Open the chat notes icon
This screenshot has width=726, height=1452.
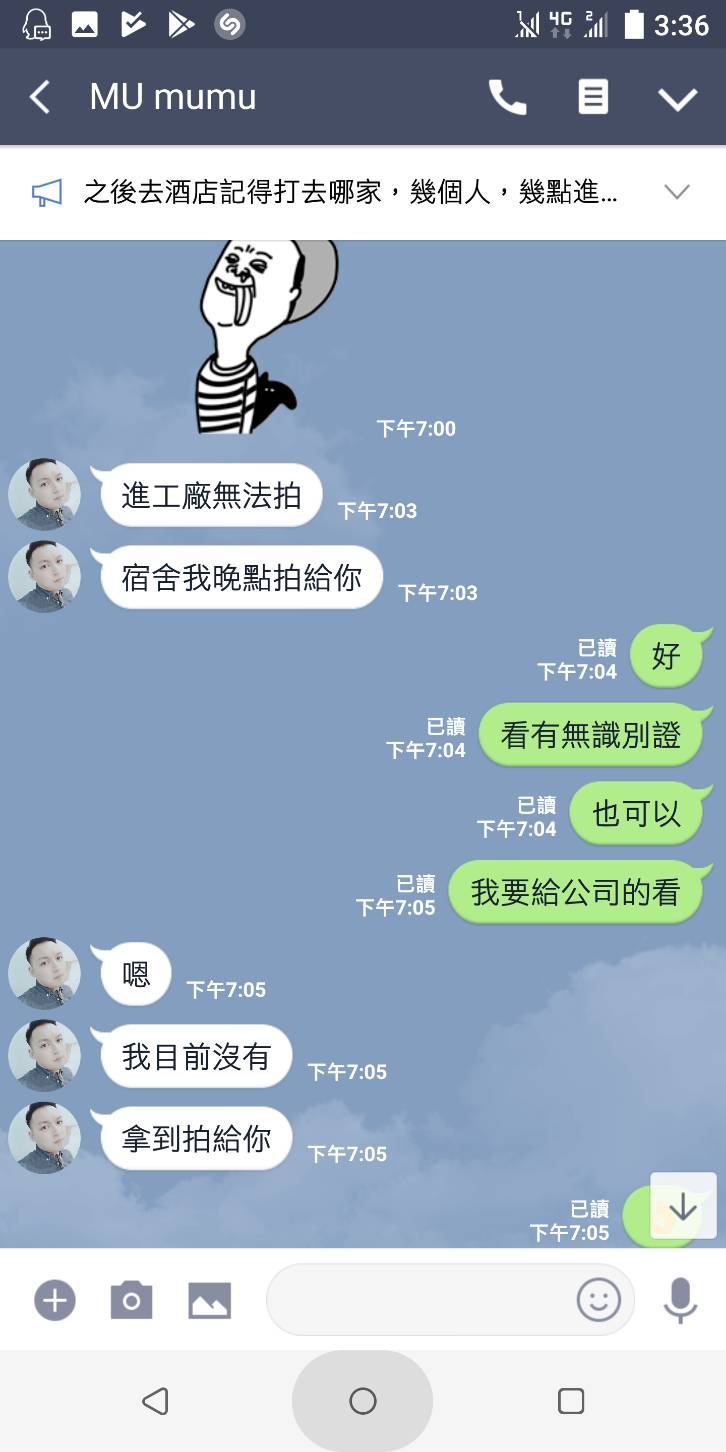593,97
